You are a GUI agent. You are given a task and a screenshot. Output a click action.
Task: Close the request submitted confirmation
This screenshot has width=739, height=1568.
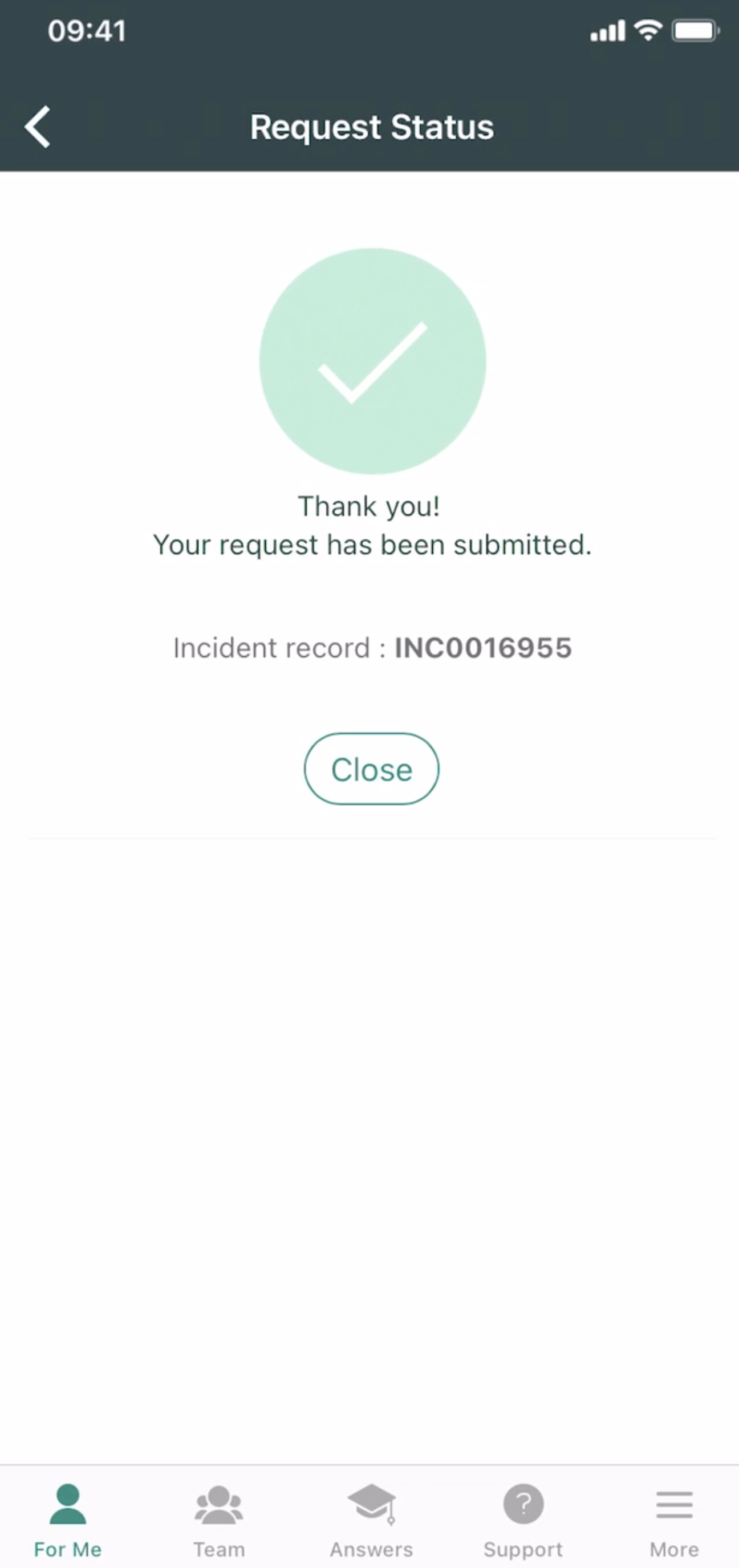(371, 769)
